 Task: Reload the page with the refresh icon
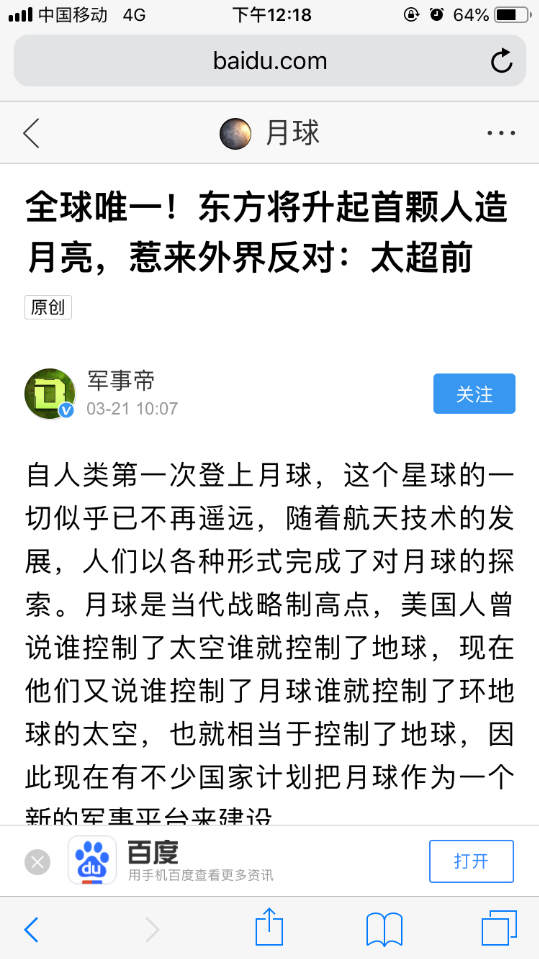point(502,61)
